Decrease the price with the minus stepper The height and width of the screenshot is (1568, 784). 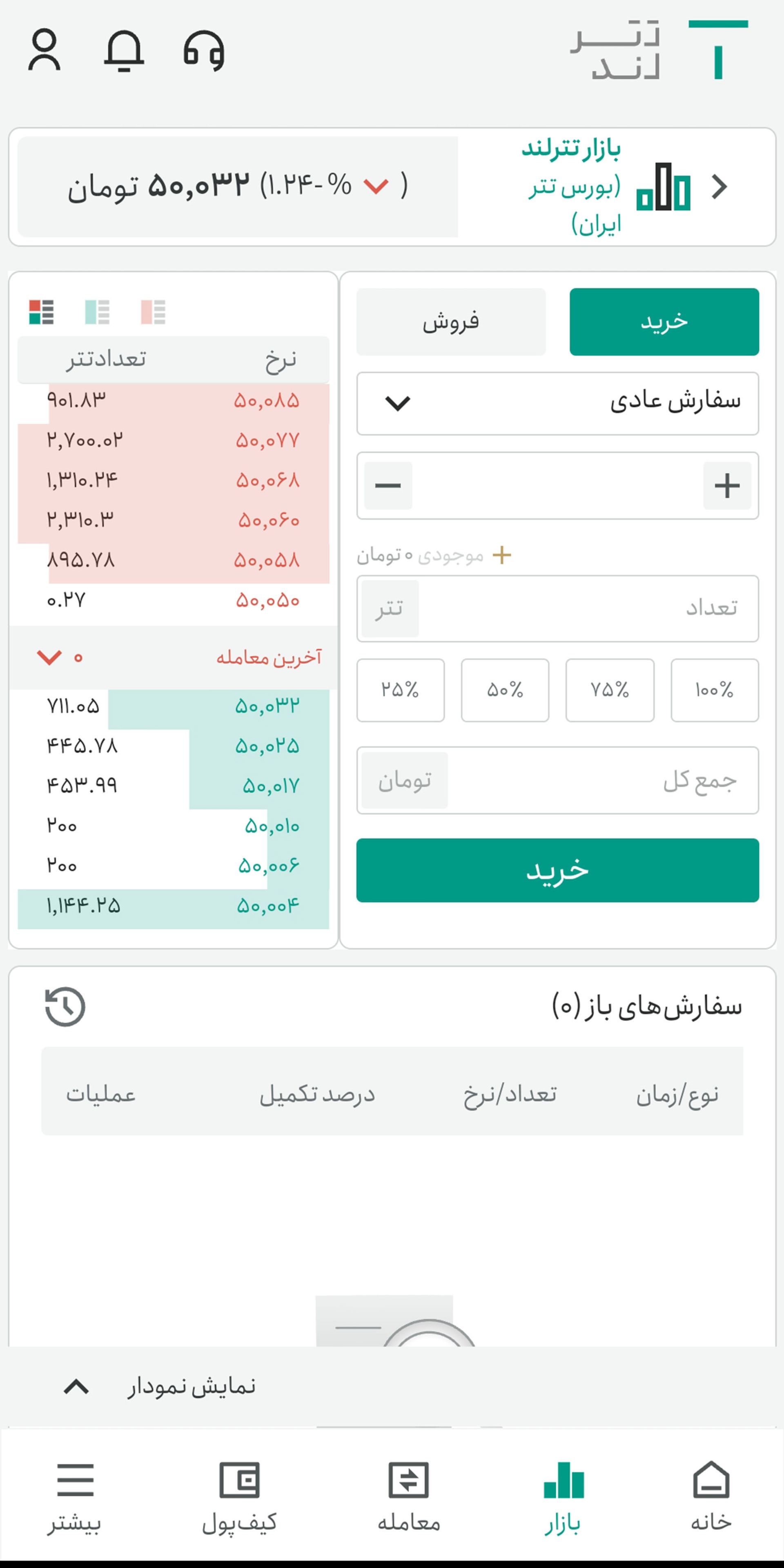click(388, 486)
